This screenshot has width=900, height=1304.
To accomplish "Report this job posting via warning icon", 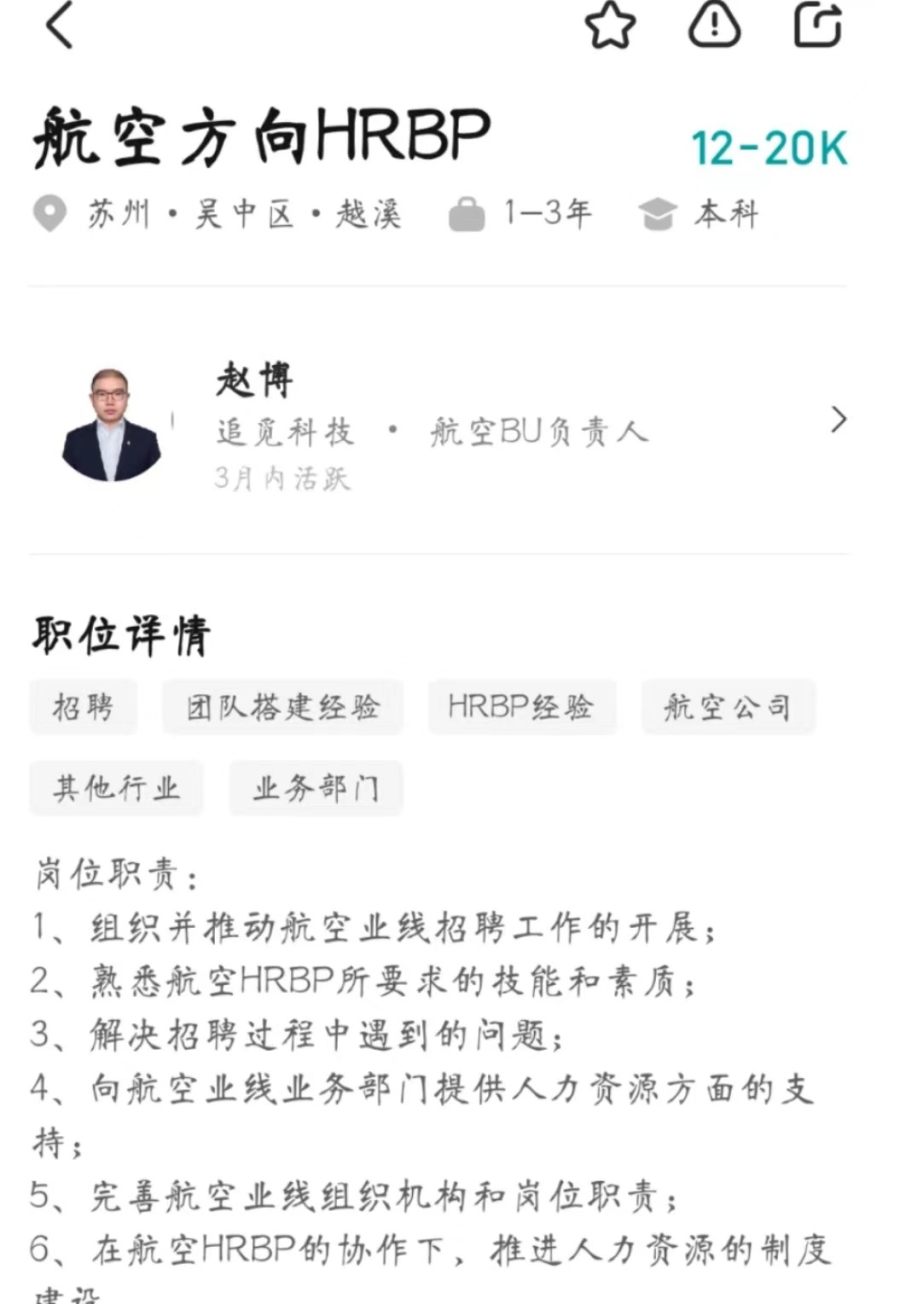I will (x=715, y=25).
